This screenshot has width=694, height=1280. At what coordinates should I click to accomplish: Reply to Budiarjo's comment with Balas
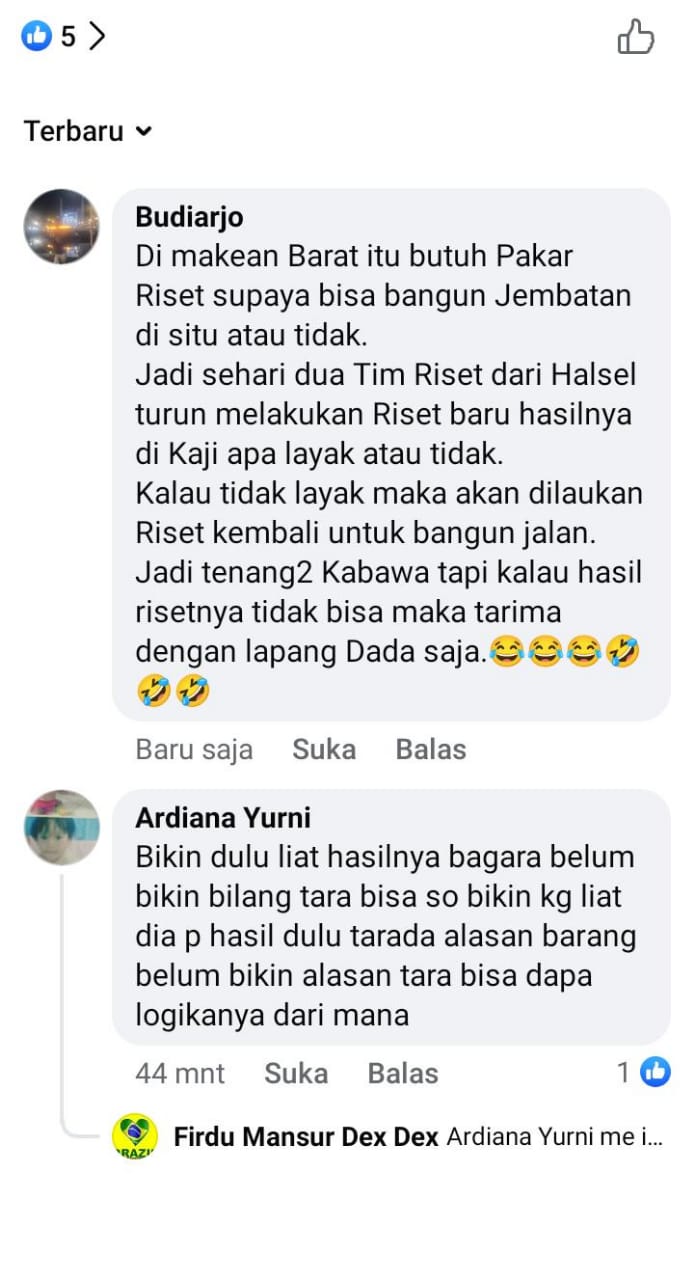tap(431, 749)
